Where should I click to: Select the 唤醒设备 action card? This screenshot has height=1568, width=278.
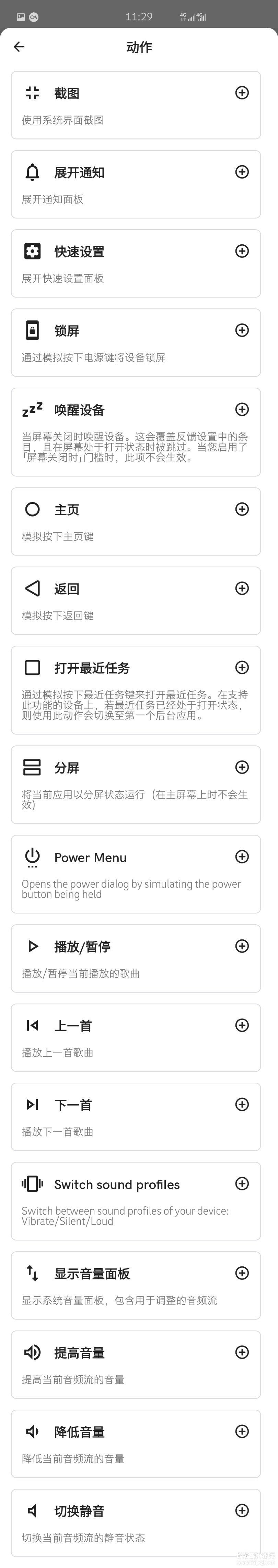coord(135,431)
